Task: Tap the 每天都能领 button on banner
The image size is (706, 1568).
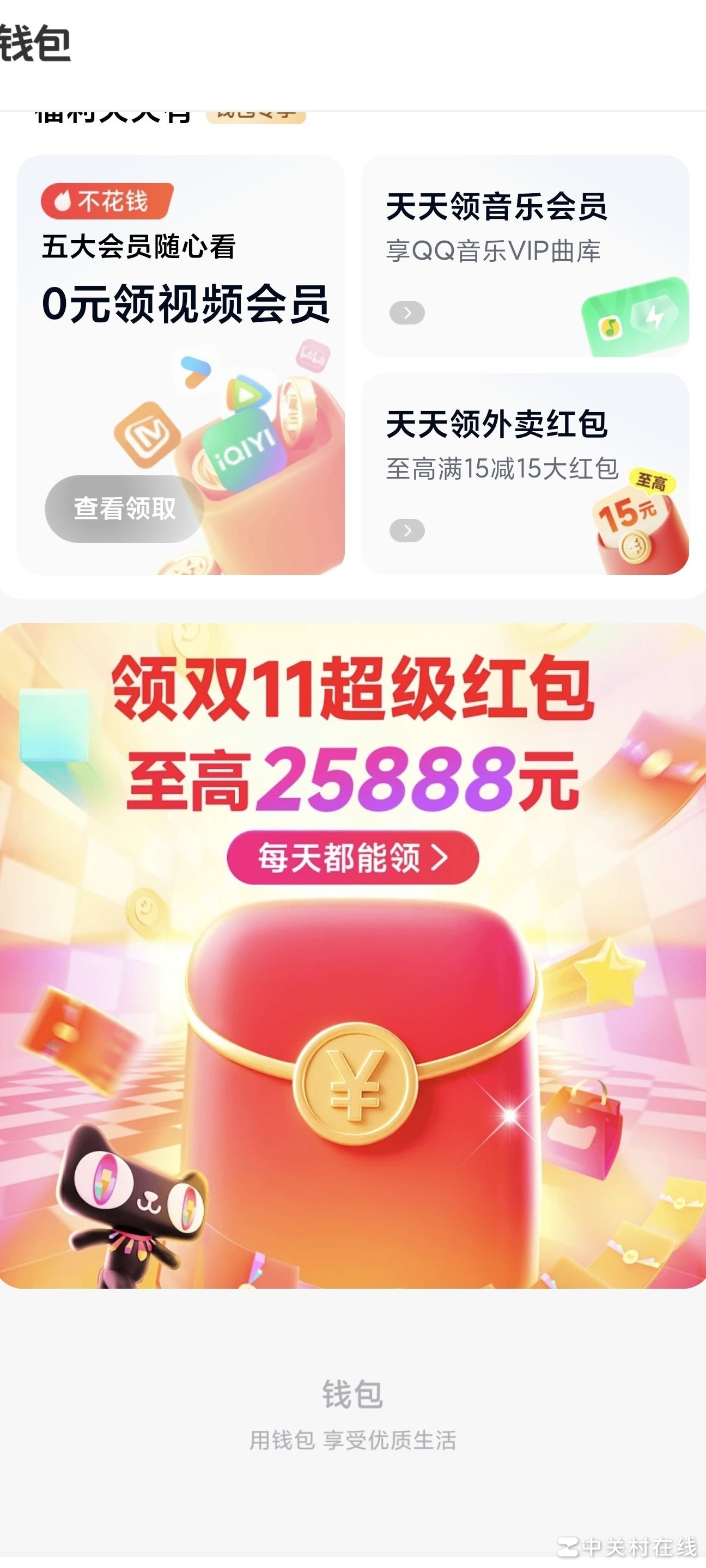Action: pyautogui.click(x=352, y=857)
